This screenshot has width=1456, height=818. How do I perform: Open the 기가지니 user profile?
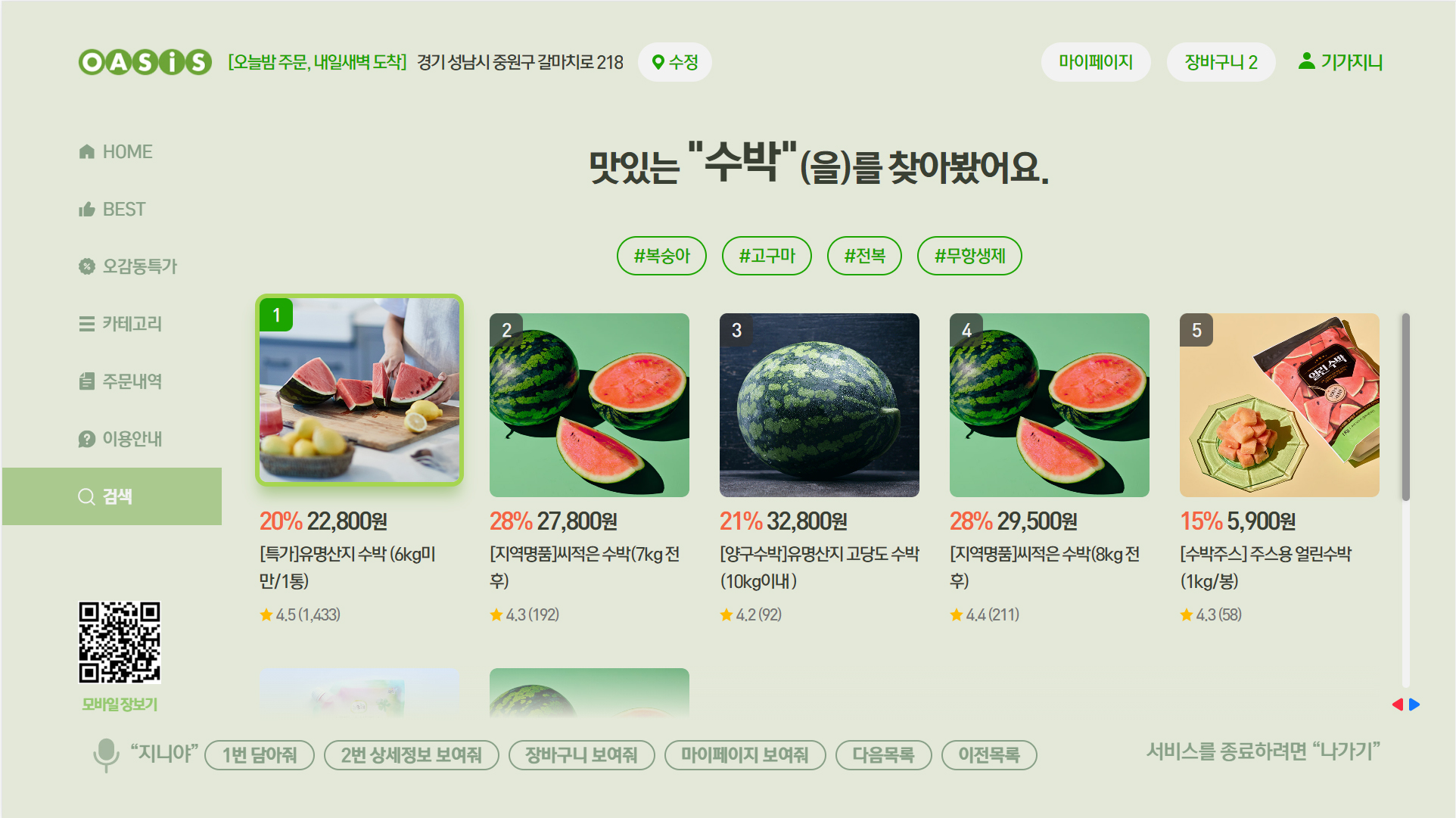tap(1340, 62)
